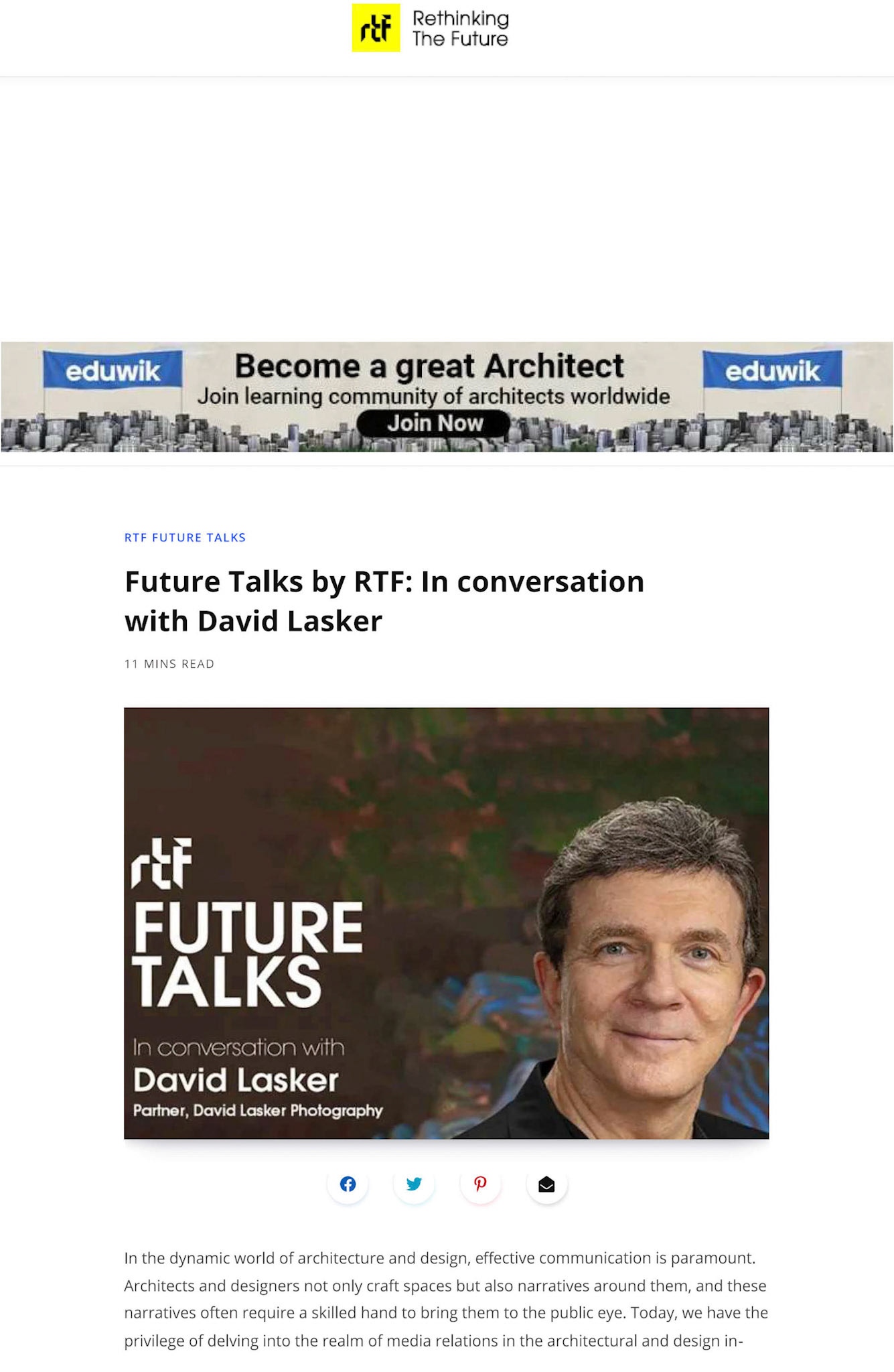Share this article via email

[546, 1184]
